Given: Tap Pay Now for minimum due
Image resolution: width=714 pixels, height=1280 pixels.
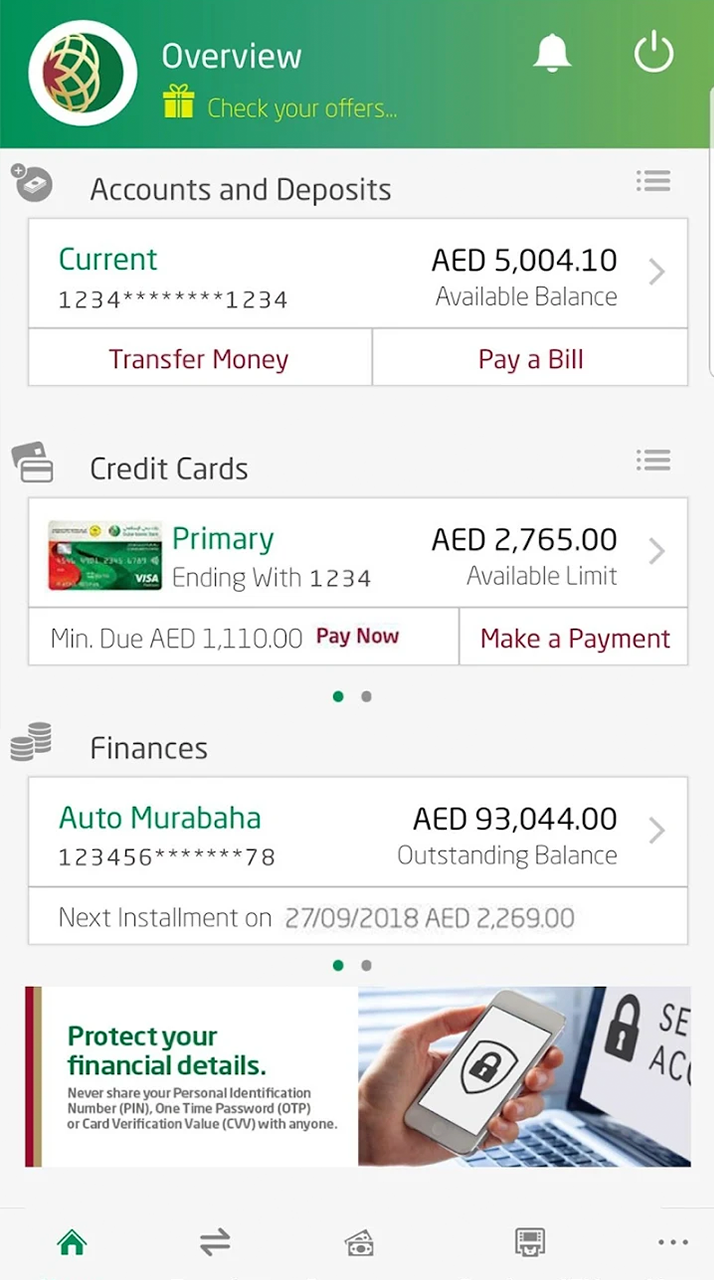Looking at the screenshot, I should (x=357, y=637).
